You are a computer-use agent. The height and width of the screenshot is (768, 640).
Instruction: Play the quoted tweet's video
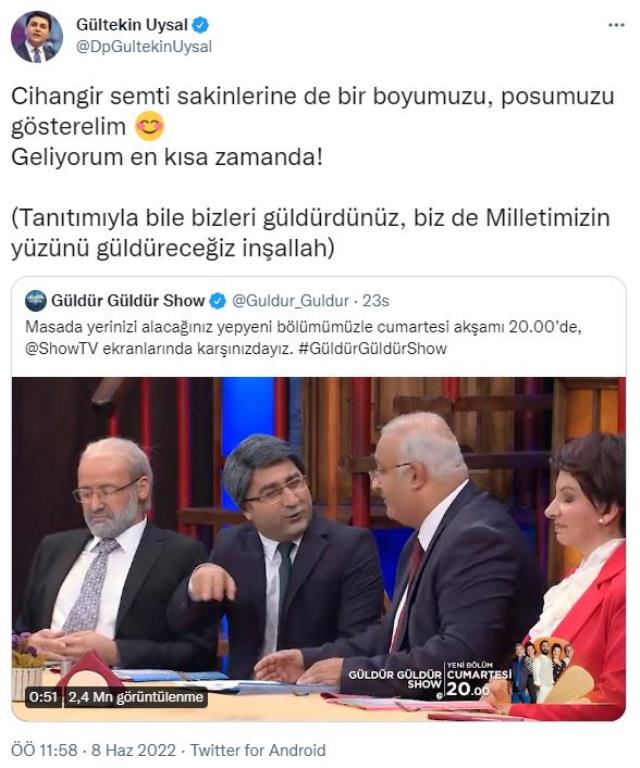point(318,548)
